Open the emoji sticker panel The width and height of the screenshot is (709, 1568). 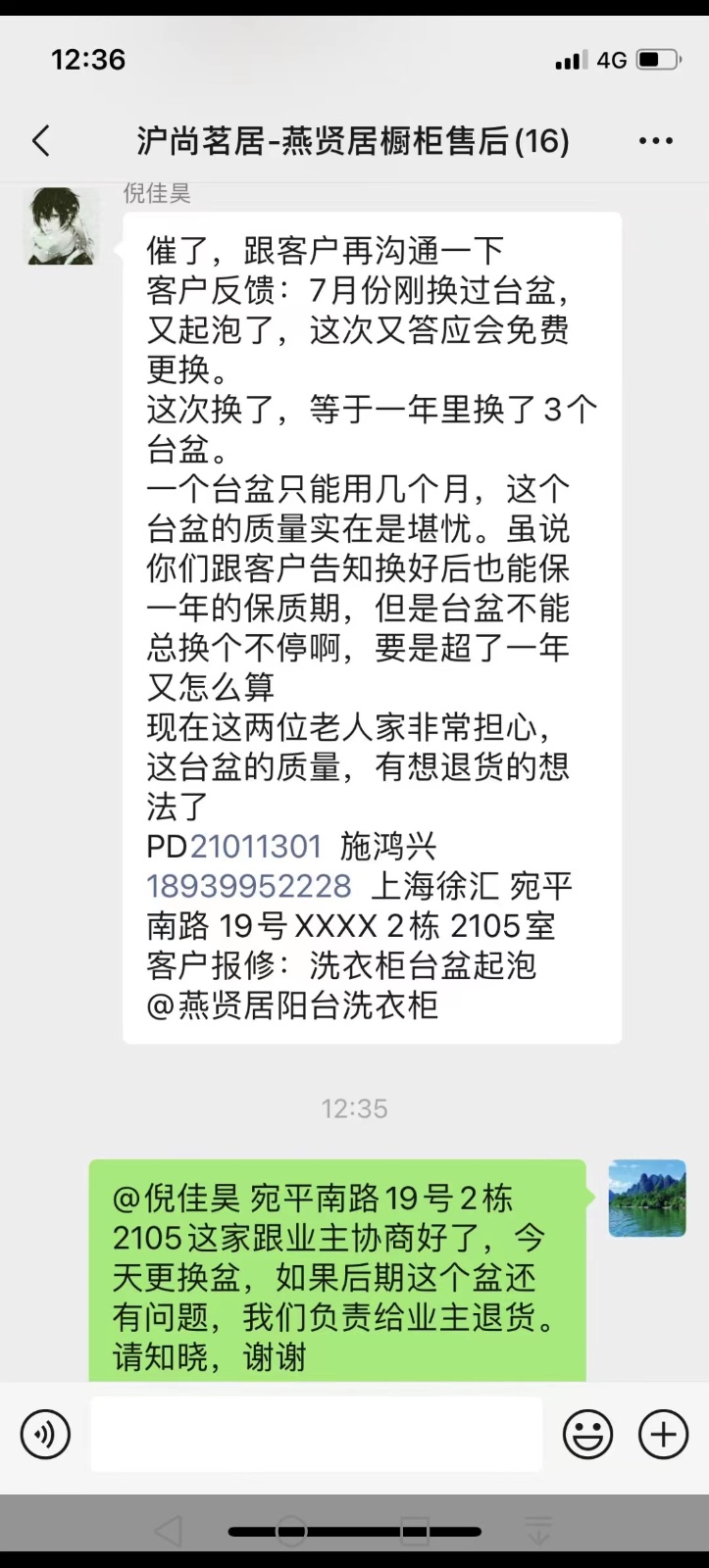(x=587, y=1435)
